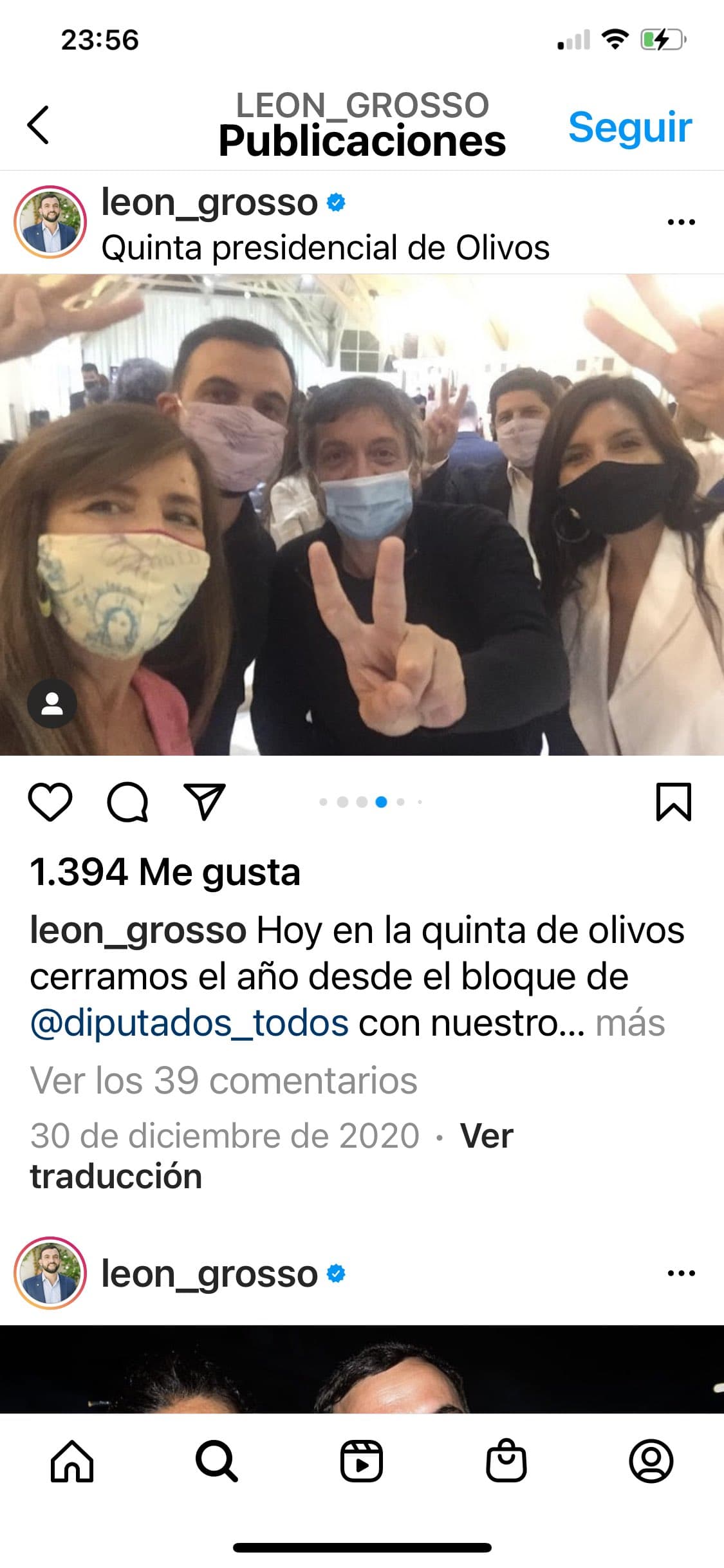Go to the Home tab
This screenshot has height=1568, width=724.
click(72, 1461)
